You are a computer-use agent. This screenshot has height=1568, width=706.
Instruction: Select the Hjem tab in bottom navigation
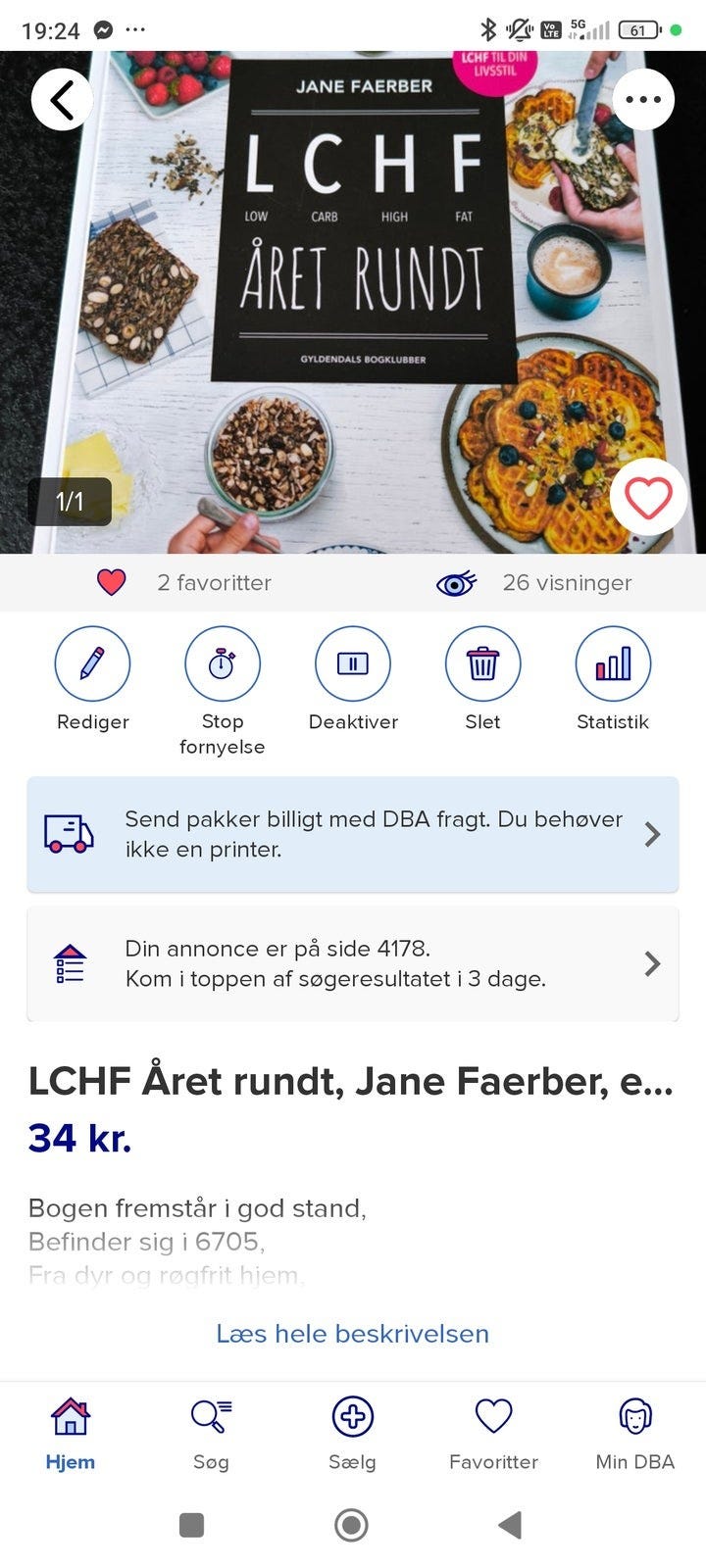point(70,1415)
